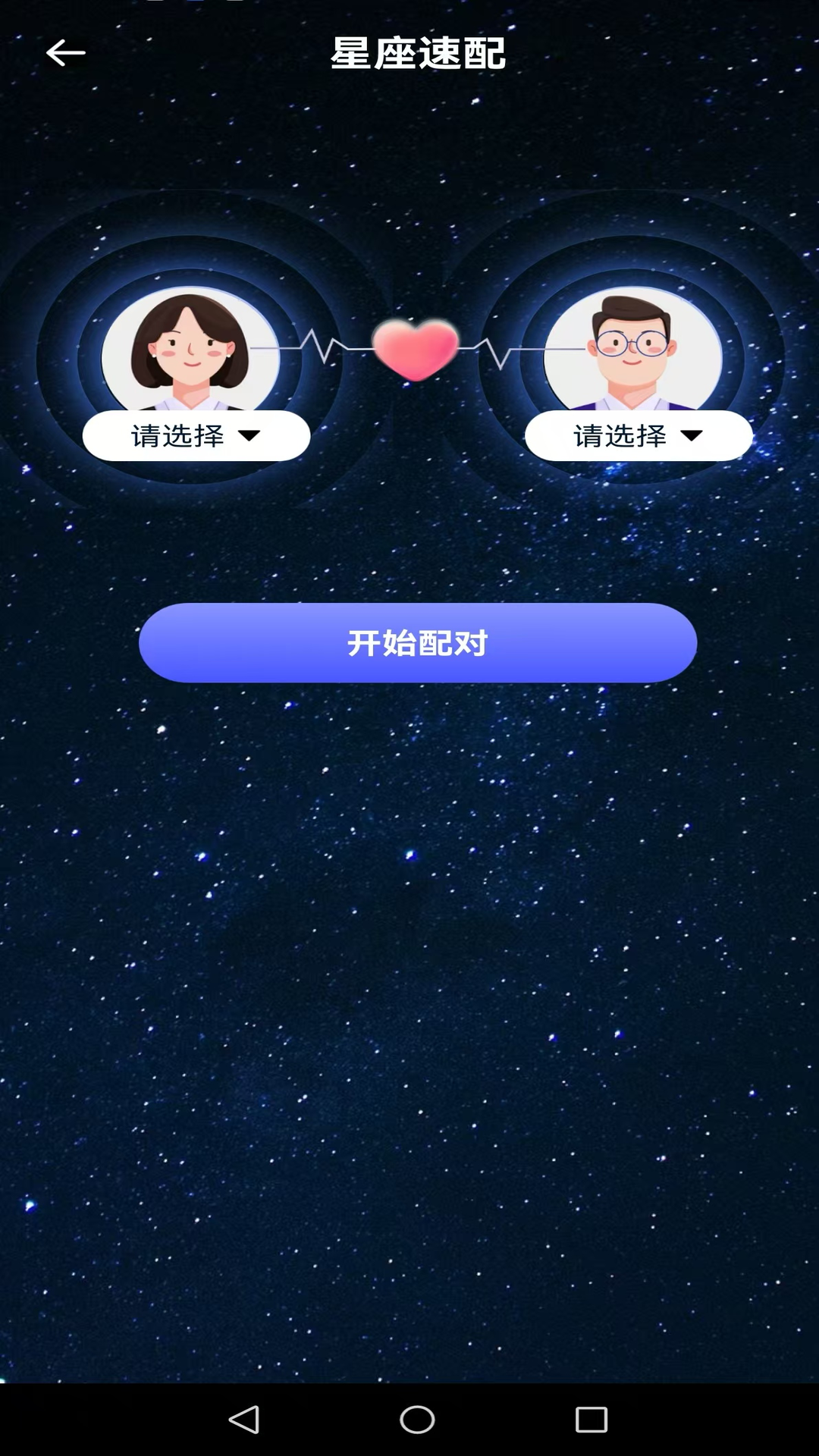Screen dimensions: 819x1456
Task: Go back using the top-left arrow
Action: point(65,53)
